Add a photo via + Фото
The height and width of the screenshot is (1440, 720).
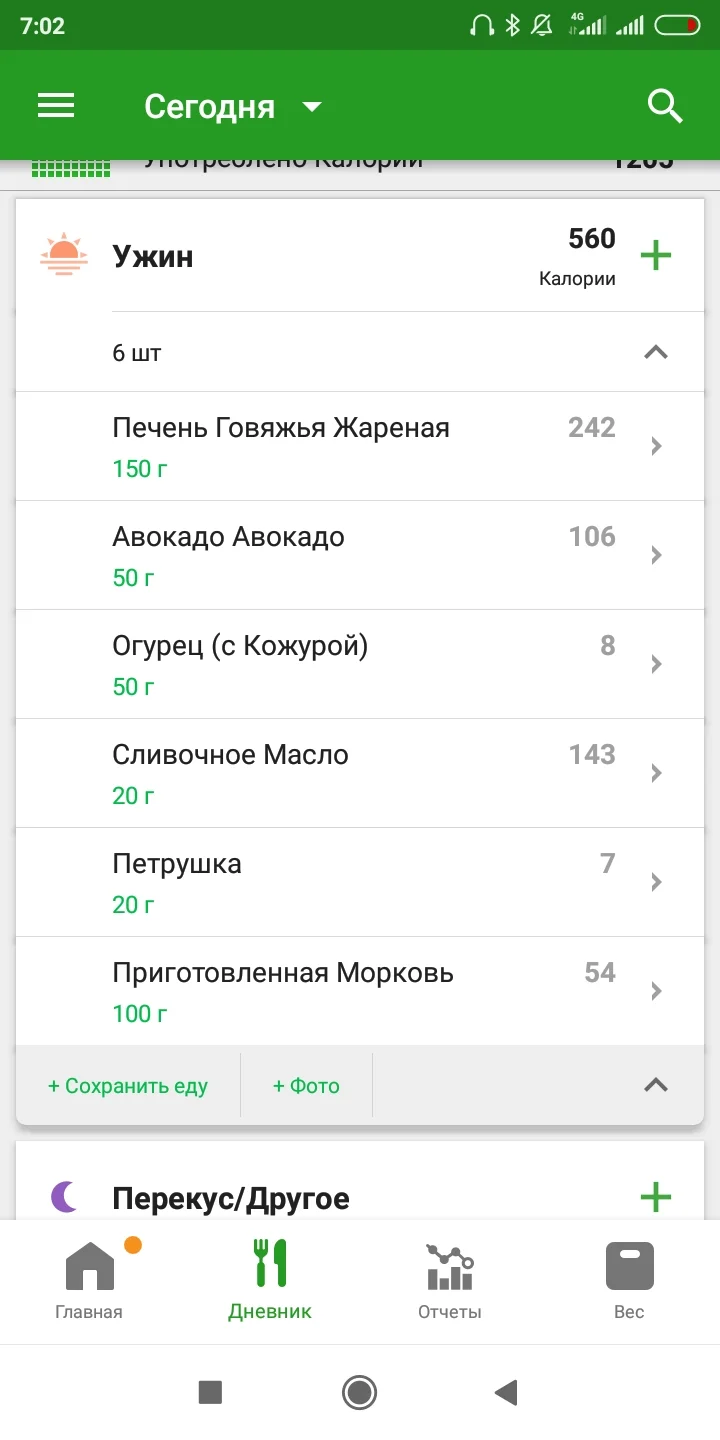(306, 1086)
